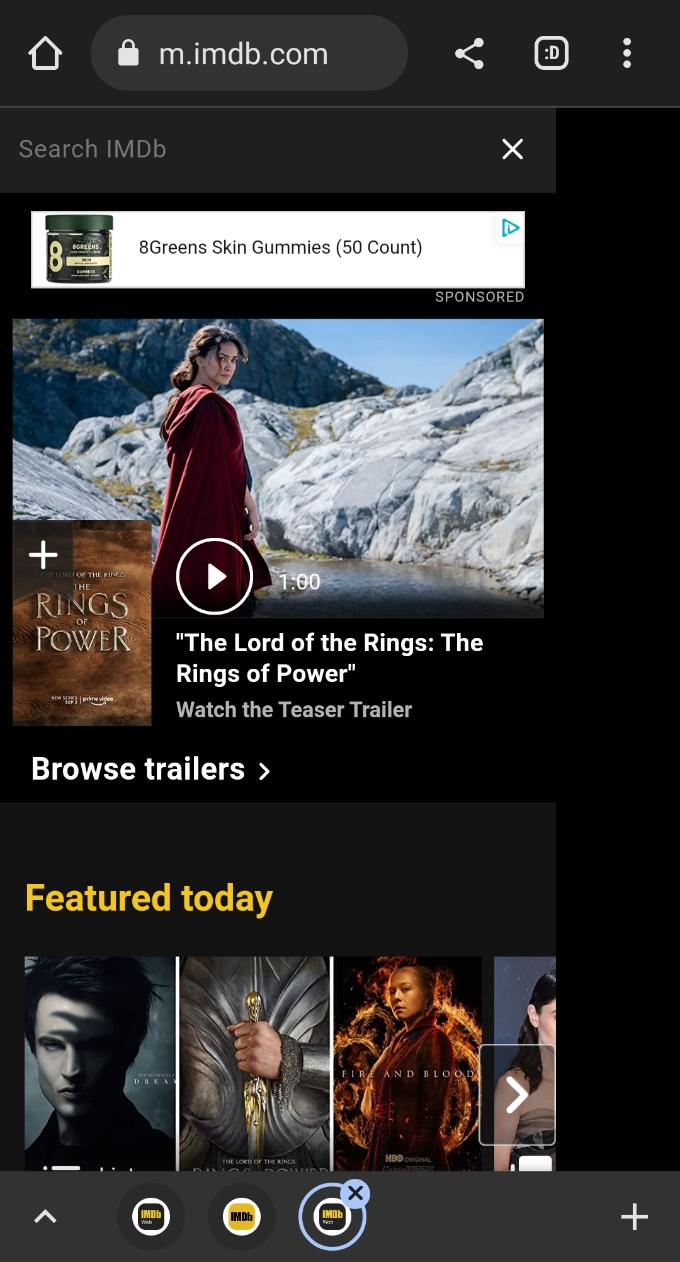This screenshot has height=1262, width=680.
Task: Open the browser overflow menu
Action: point(627,54)
